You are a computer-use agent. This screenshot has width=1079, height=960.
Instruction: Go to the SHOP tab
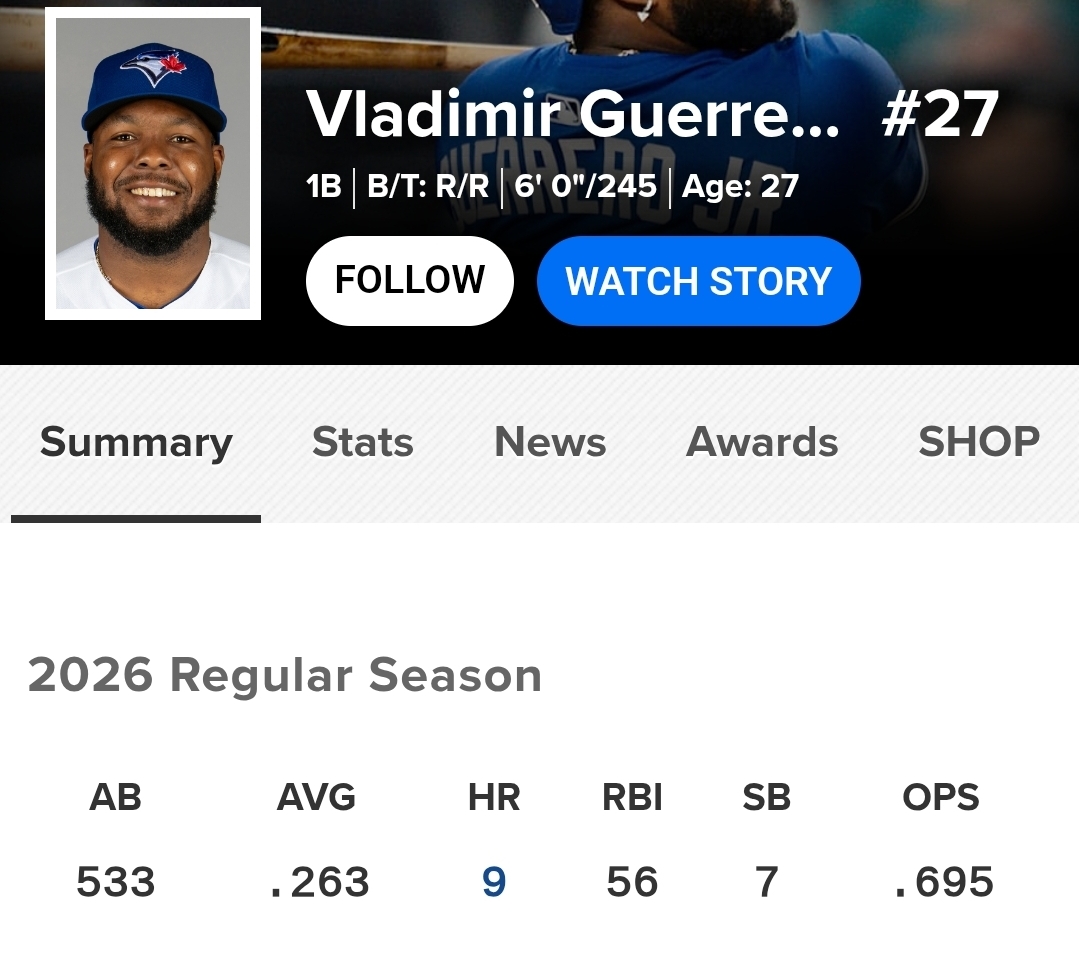[979, 442]
